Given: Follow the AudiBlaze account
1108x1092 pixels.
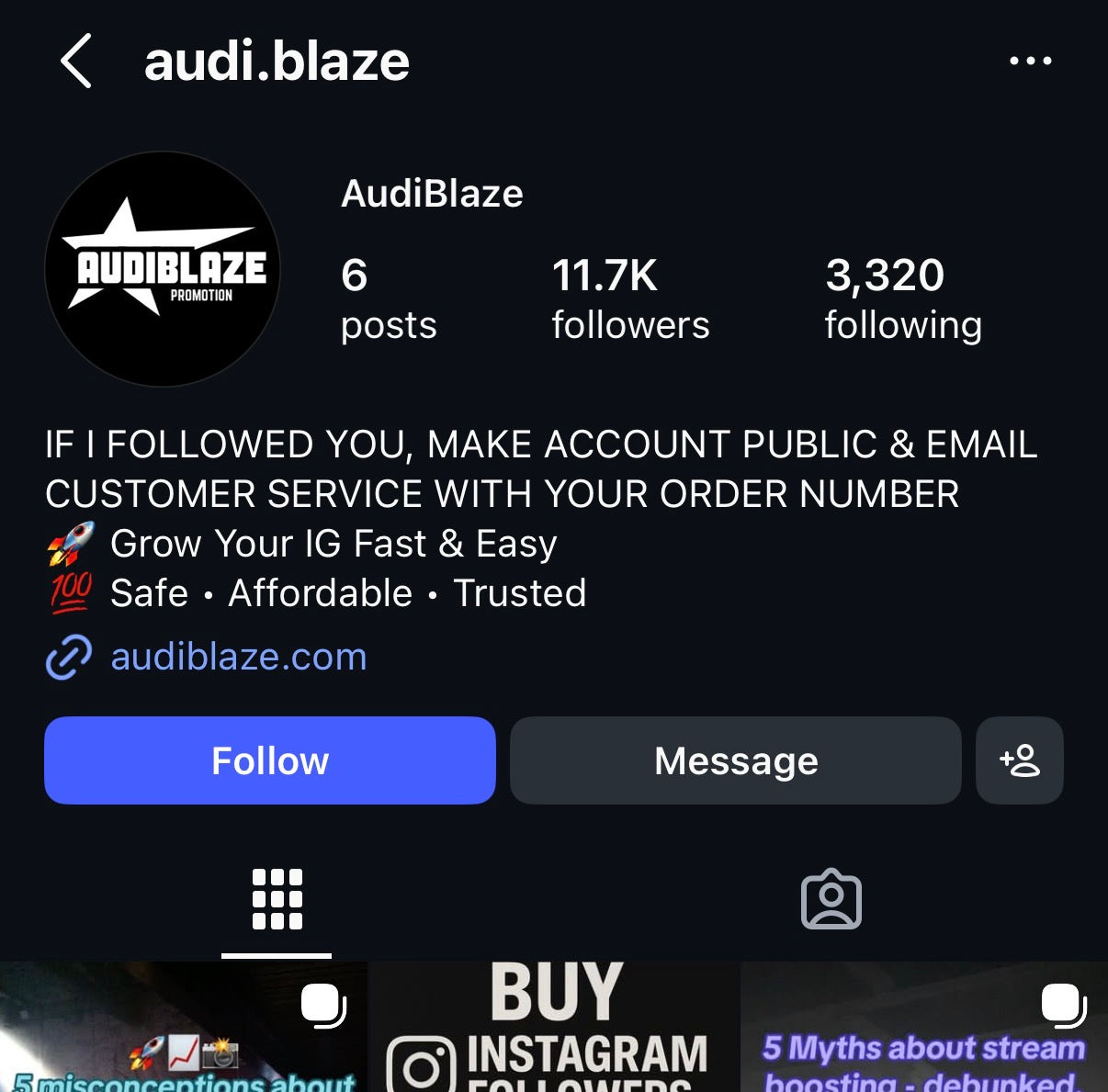Looking at the screenshot, I should click(x=270, y=760).
